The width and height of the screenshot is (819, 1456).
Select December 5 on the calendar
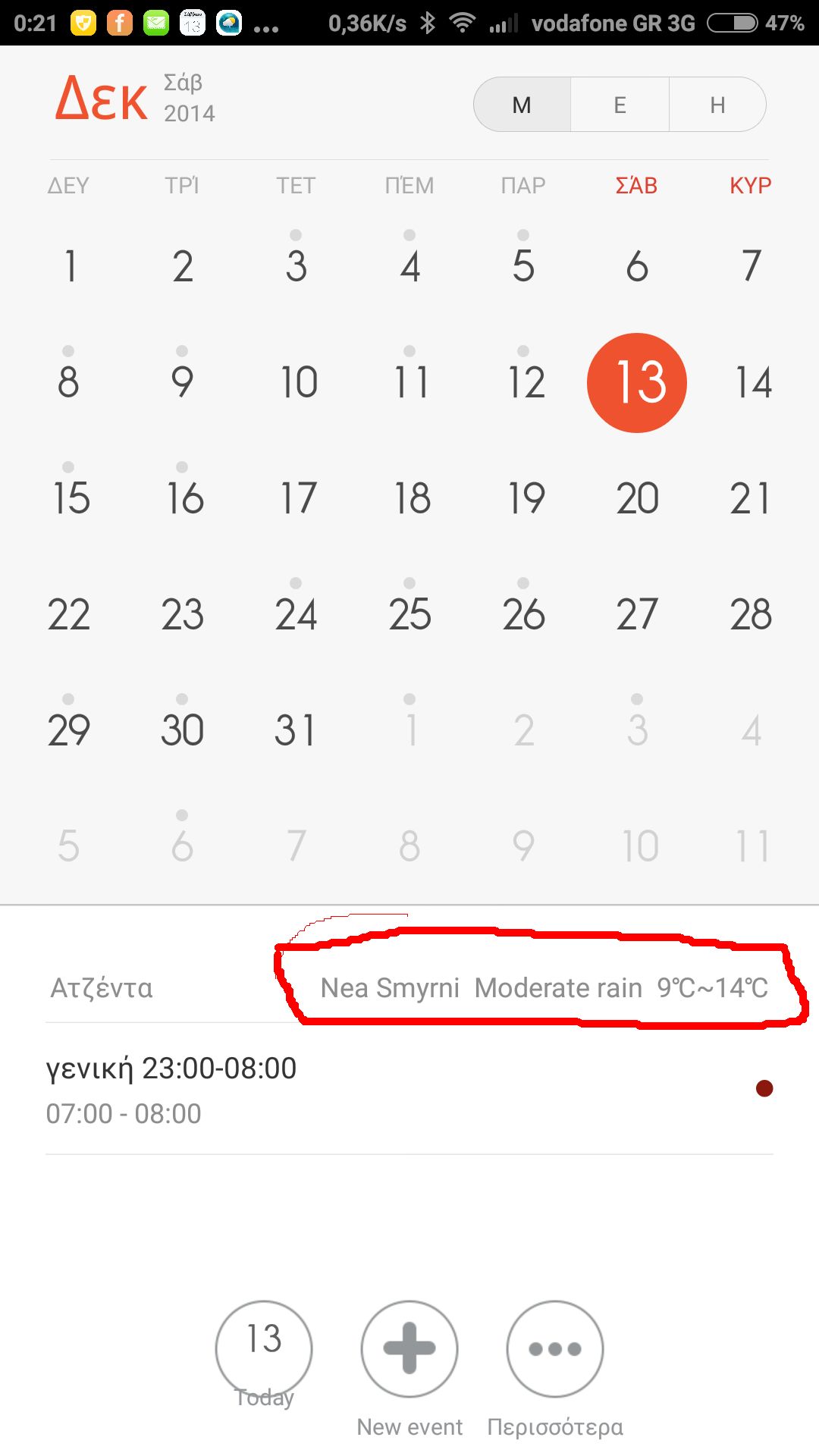point(523,266)
